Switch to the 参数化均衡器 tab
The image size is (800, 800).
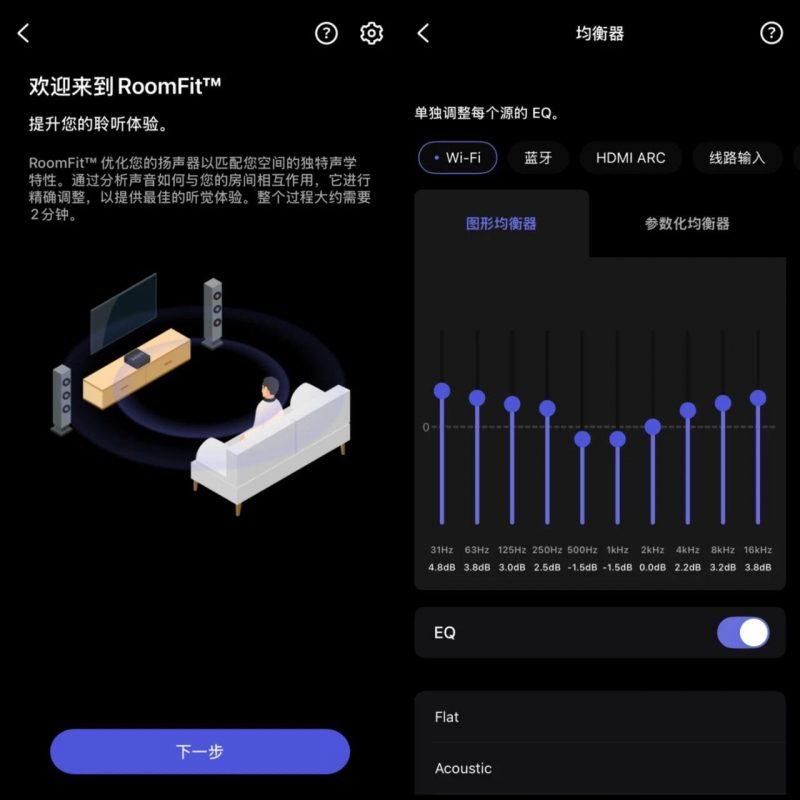(x=687, y=223)
